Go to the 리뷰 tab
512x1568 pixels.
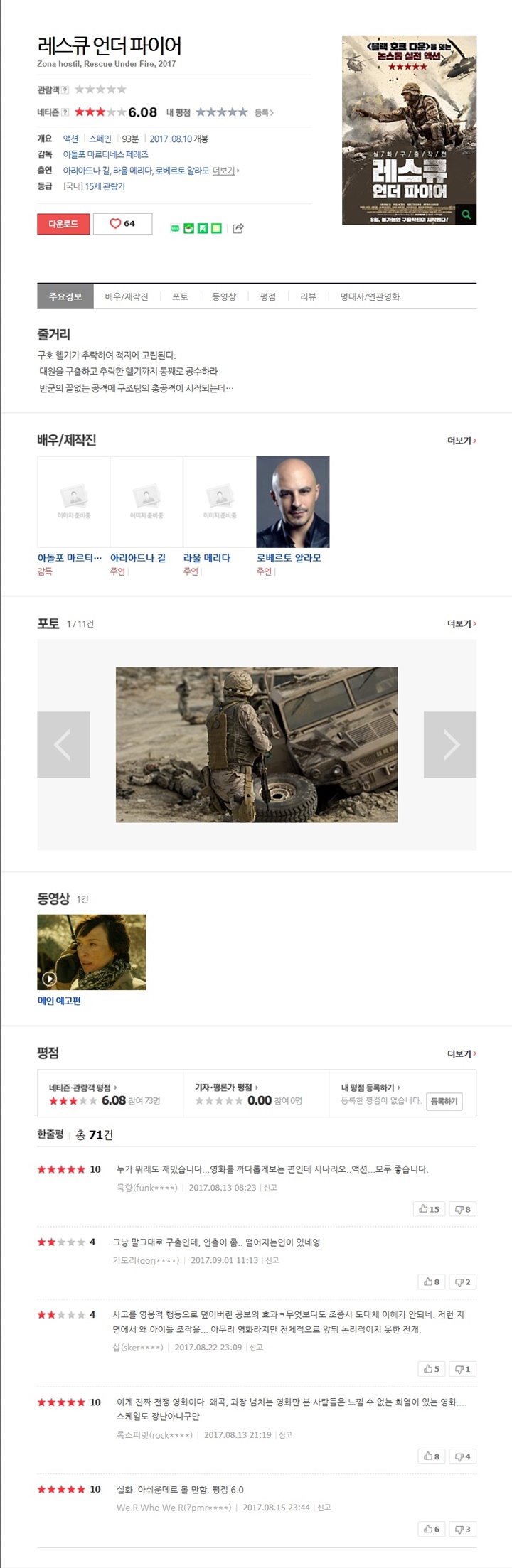[308, 296]
